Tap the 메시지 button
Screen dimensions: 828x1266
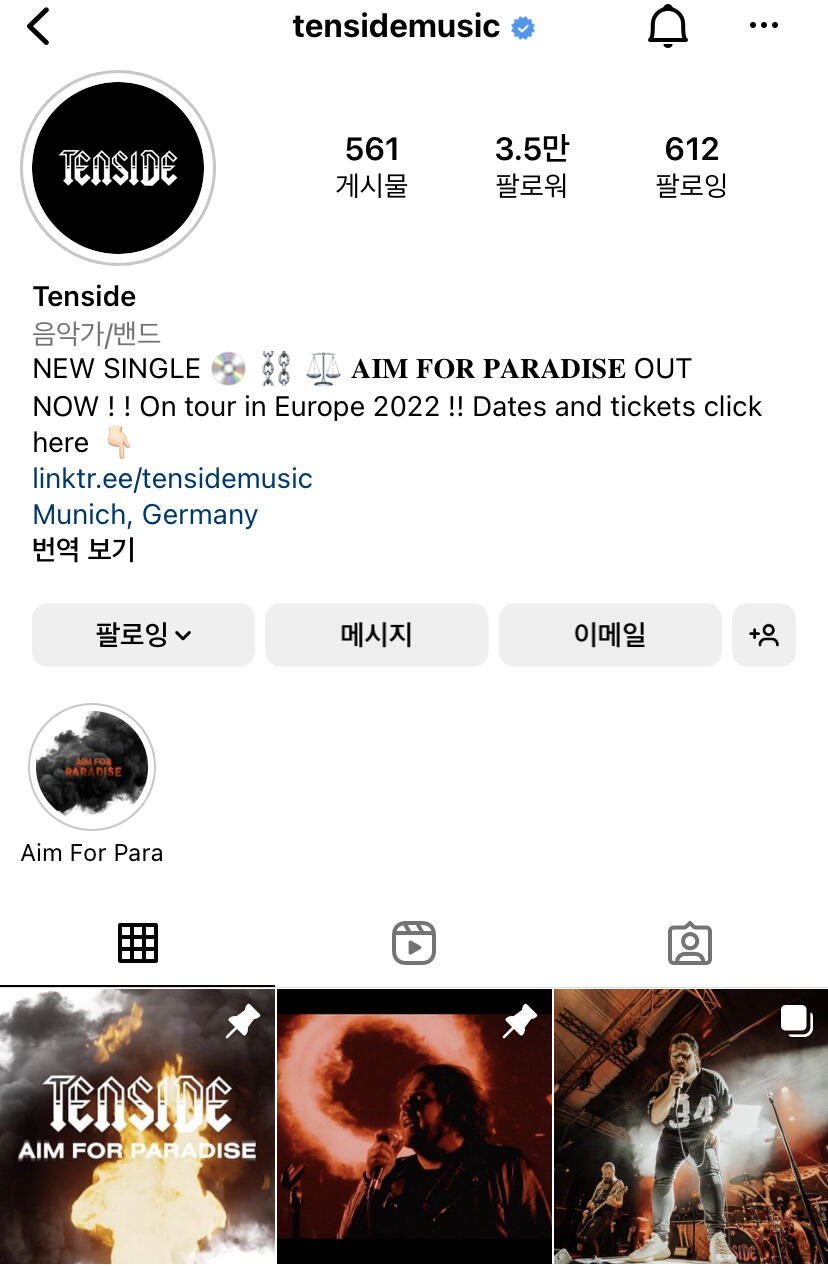click(x=377, y=634)
